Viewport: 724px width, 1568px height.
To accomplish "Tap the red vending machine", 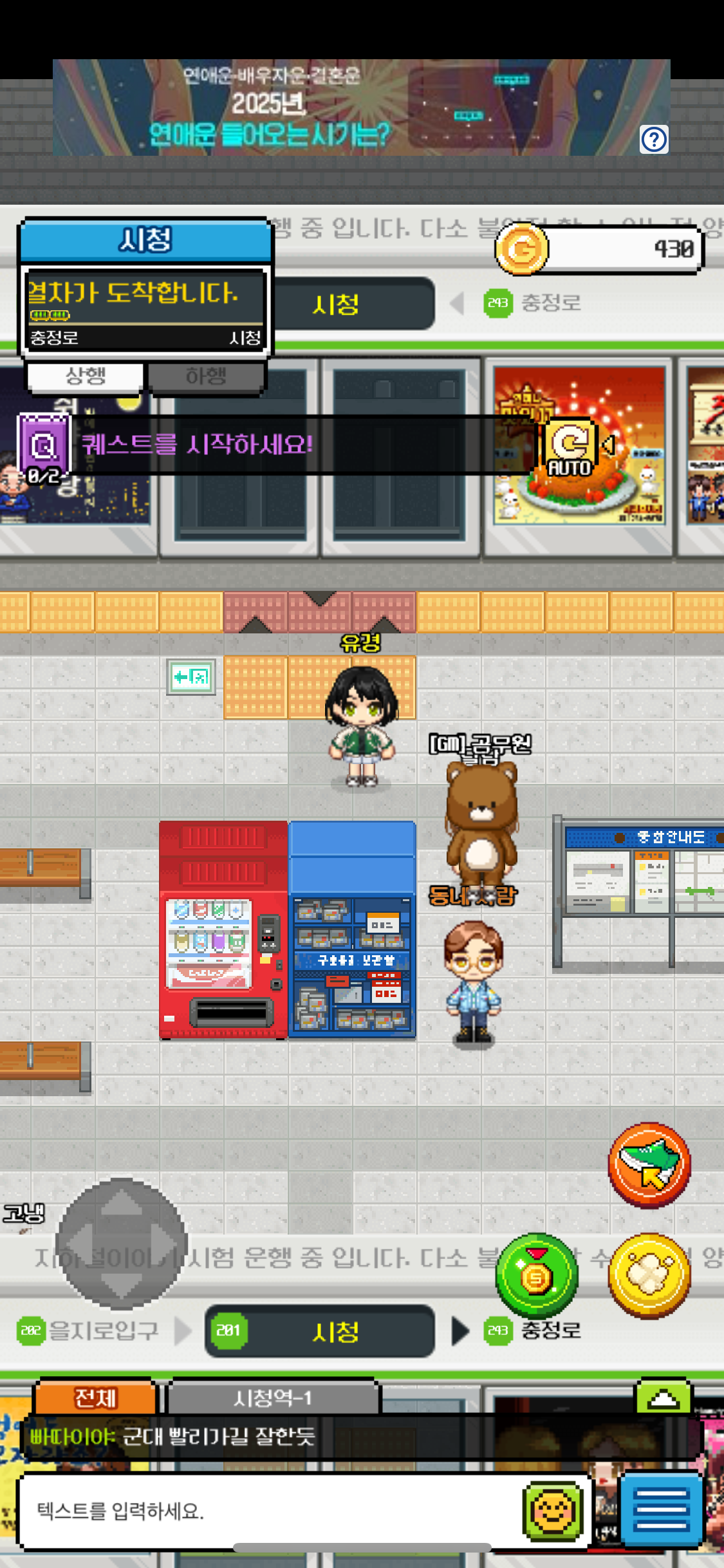I will coord(223,931).
